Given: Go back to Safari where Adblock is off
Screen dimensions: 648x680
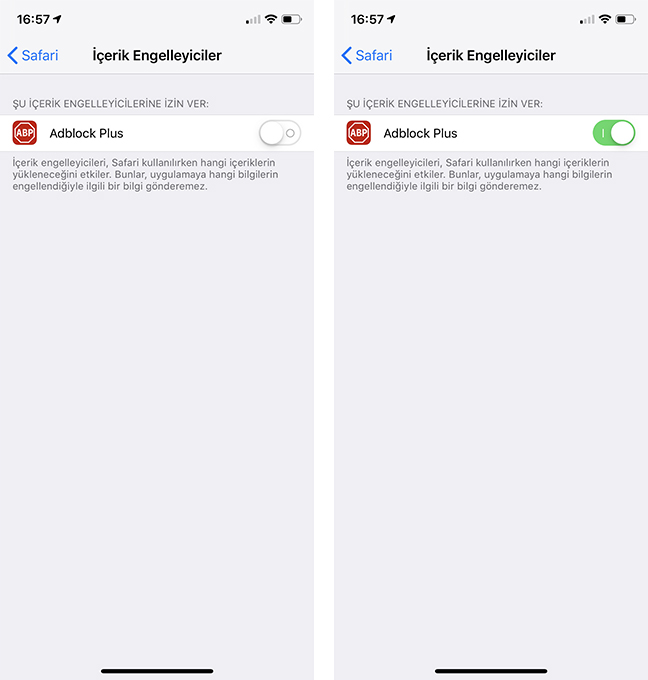Looking at the screenshot, I should [33, 55].
